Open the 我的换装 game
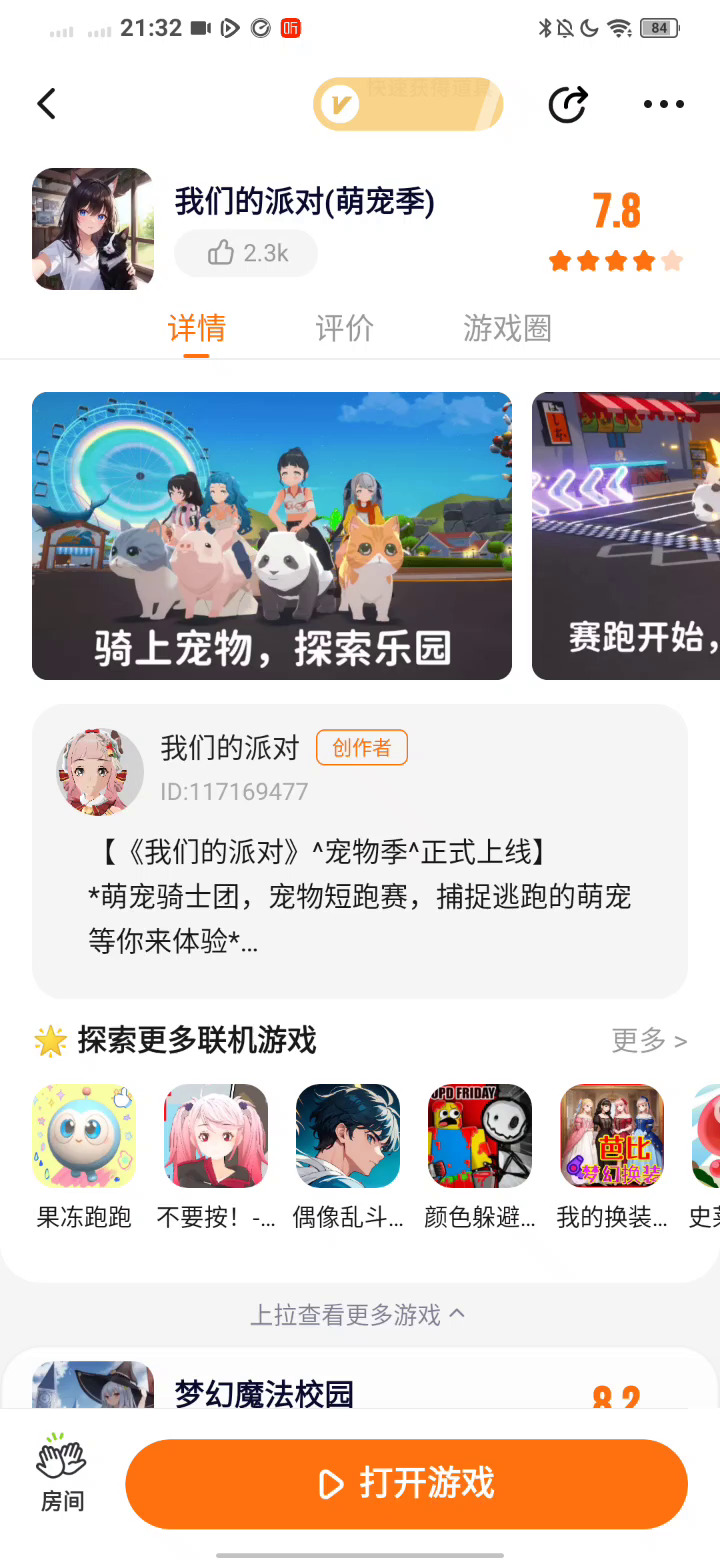The width and height of the screenshot is (720, 1560). [612, 1136]
